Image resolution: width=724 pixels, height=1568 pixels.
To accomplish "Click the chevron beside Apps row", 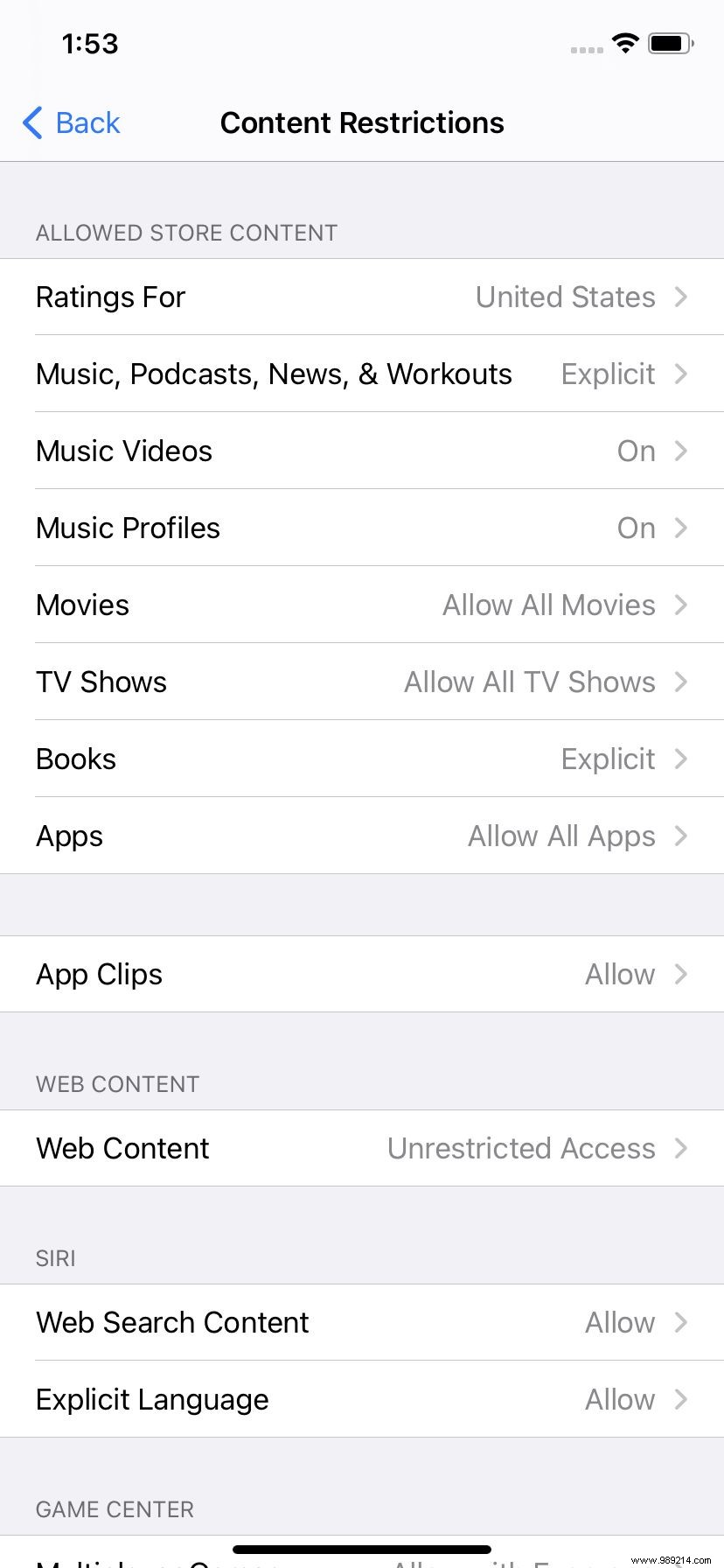I will coord(681,836).
